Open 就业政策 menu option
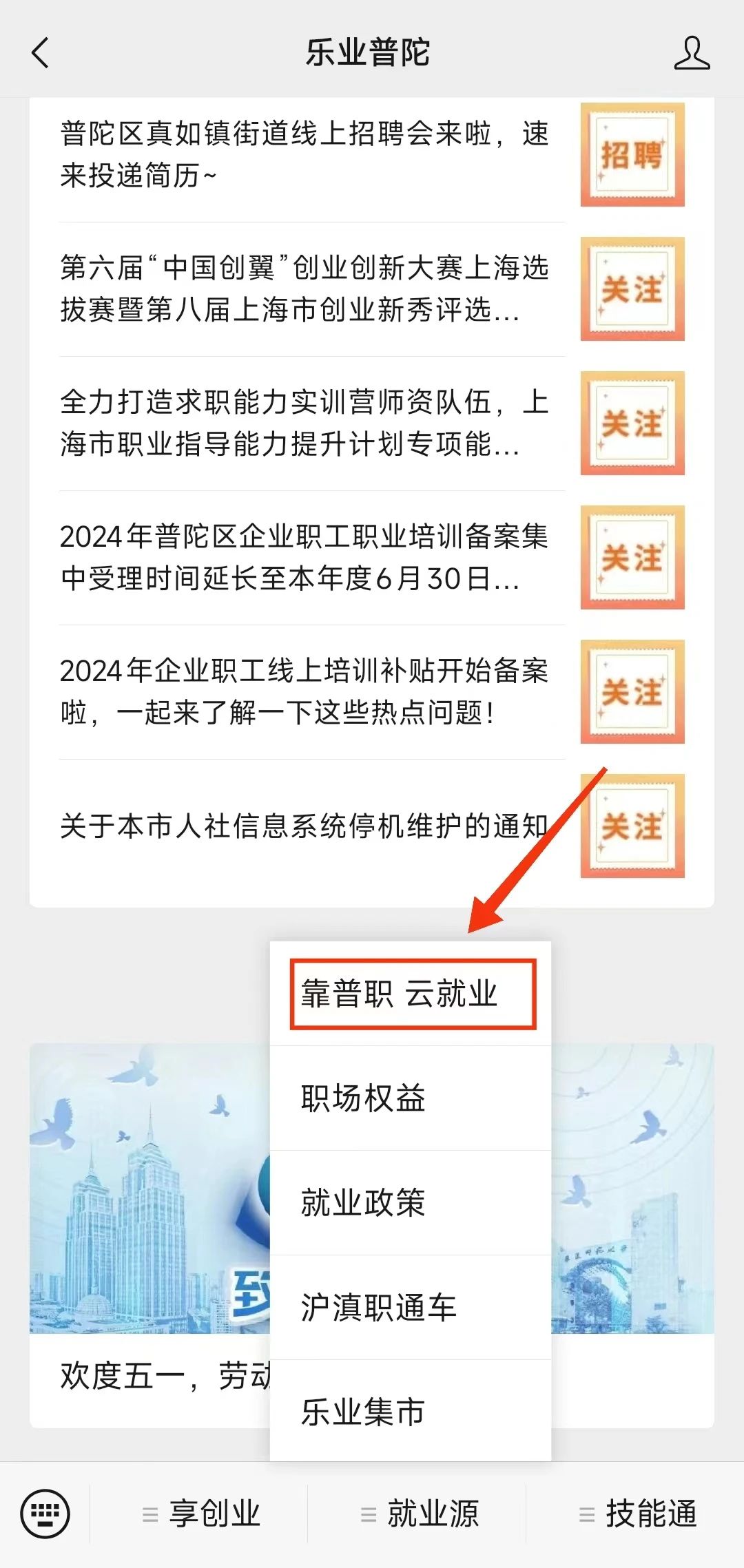Screen dimensions: 744x1568 411,1203
